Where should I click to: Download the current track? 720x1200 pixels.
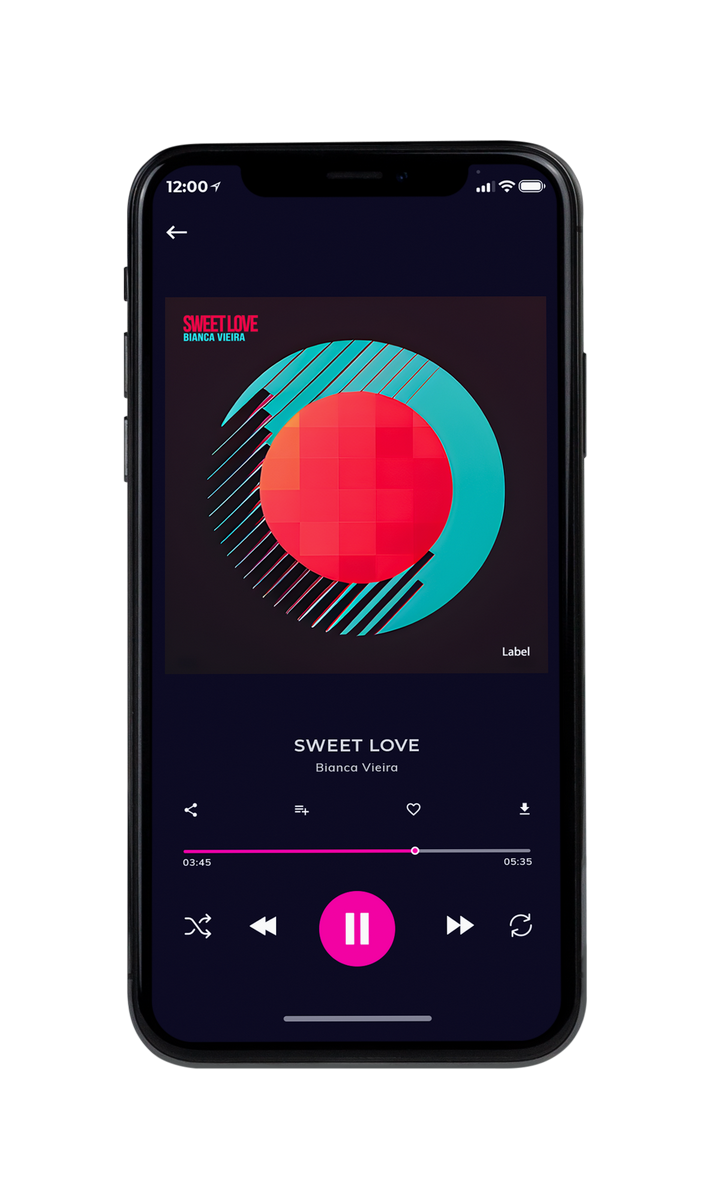524,809
